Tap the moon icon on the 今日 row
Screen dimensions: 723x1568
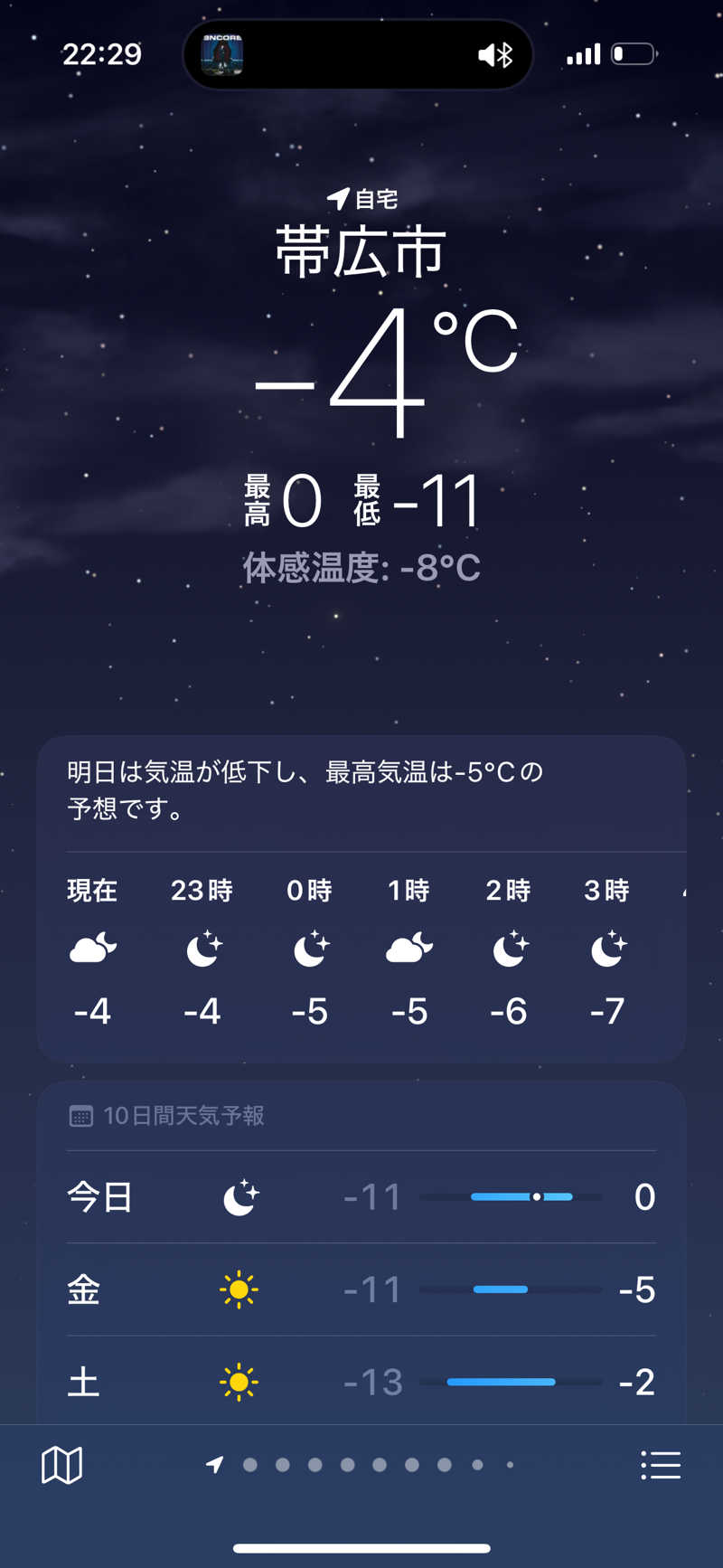point(239,1195)
